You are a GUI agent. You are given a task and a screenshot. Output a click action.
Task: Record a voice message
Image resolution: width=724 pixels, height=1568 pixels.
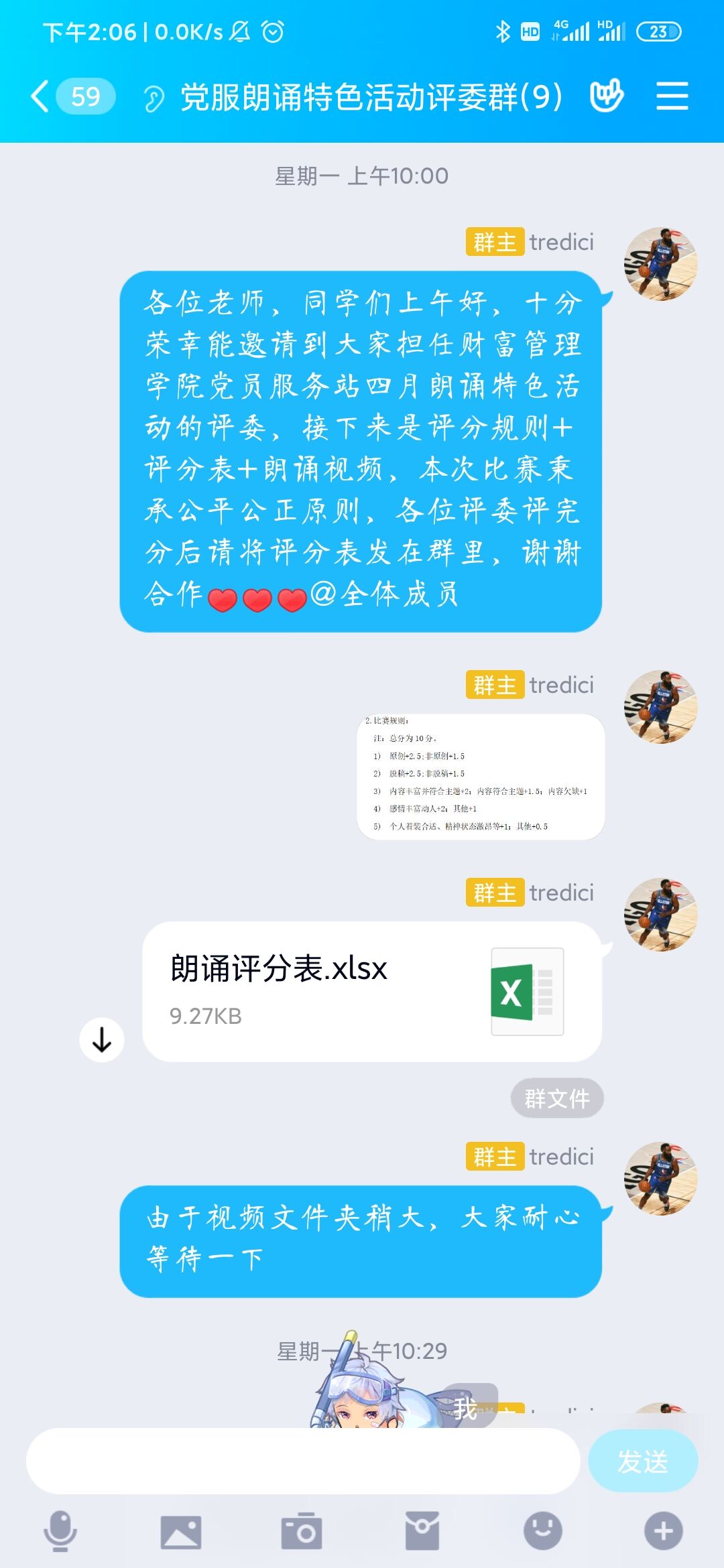tap(60, 1530)
